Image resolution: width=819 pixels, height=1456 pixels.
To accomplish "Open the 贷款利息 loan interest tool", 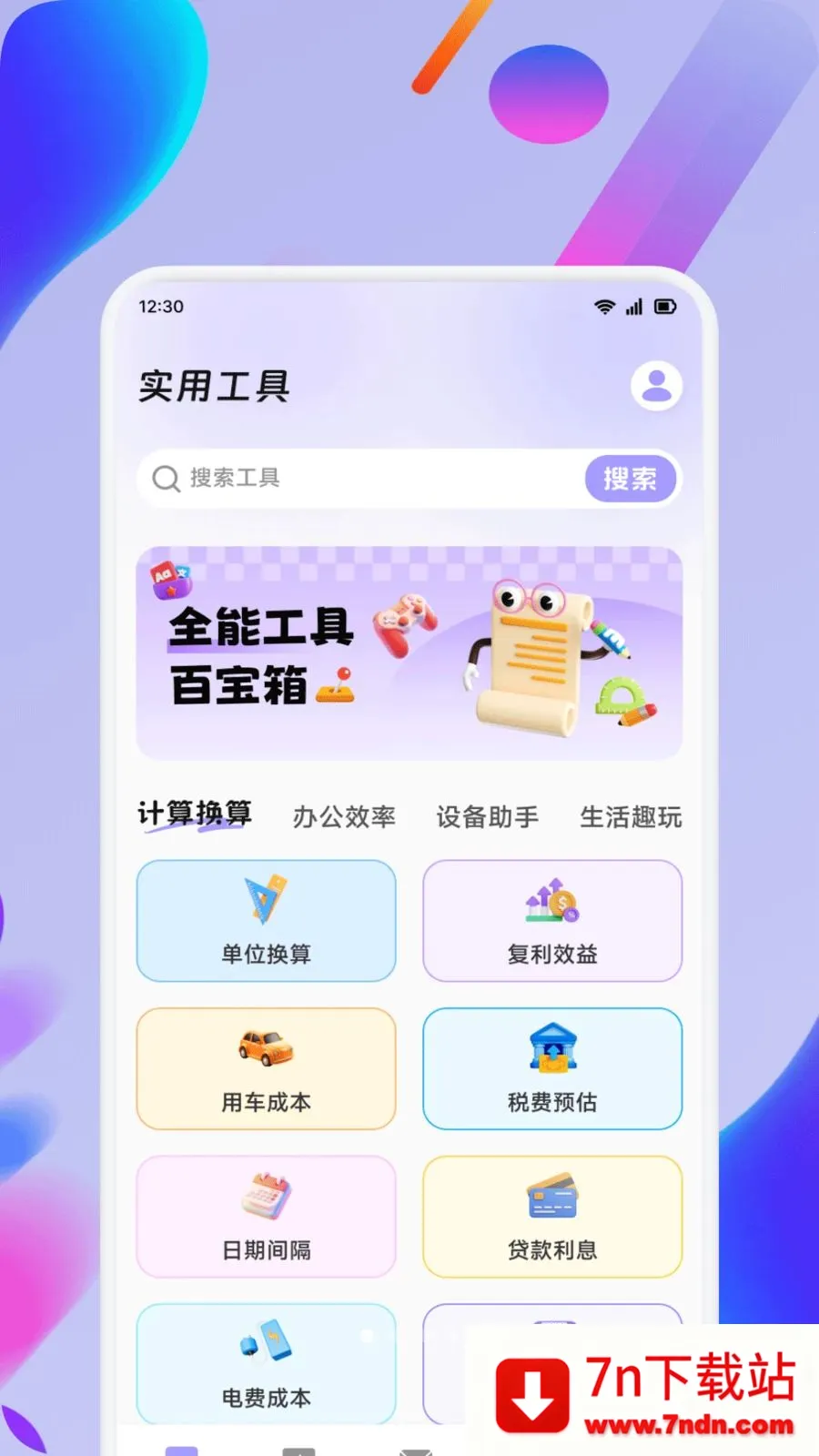I will coord(551,1217).
